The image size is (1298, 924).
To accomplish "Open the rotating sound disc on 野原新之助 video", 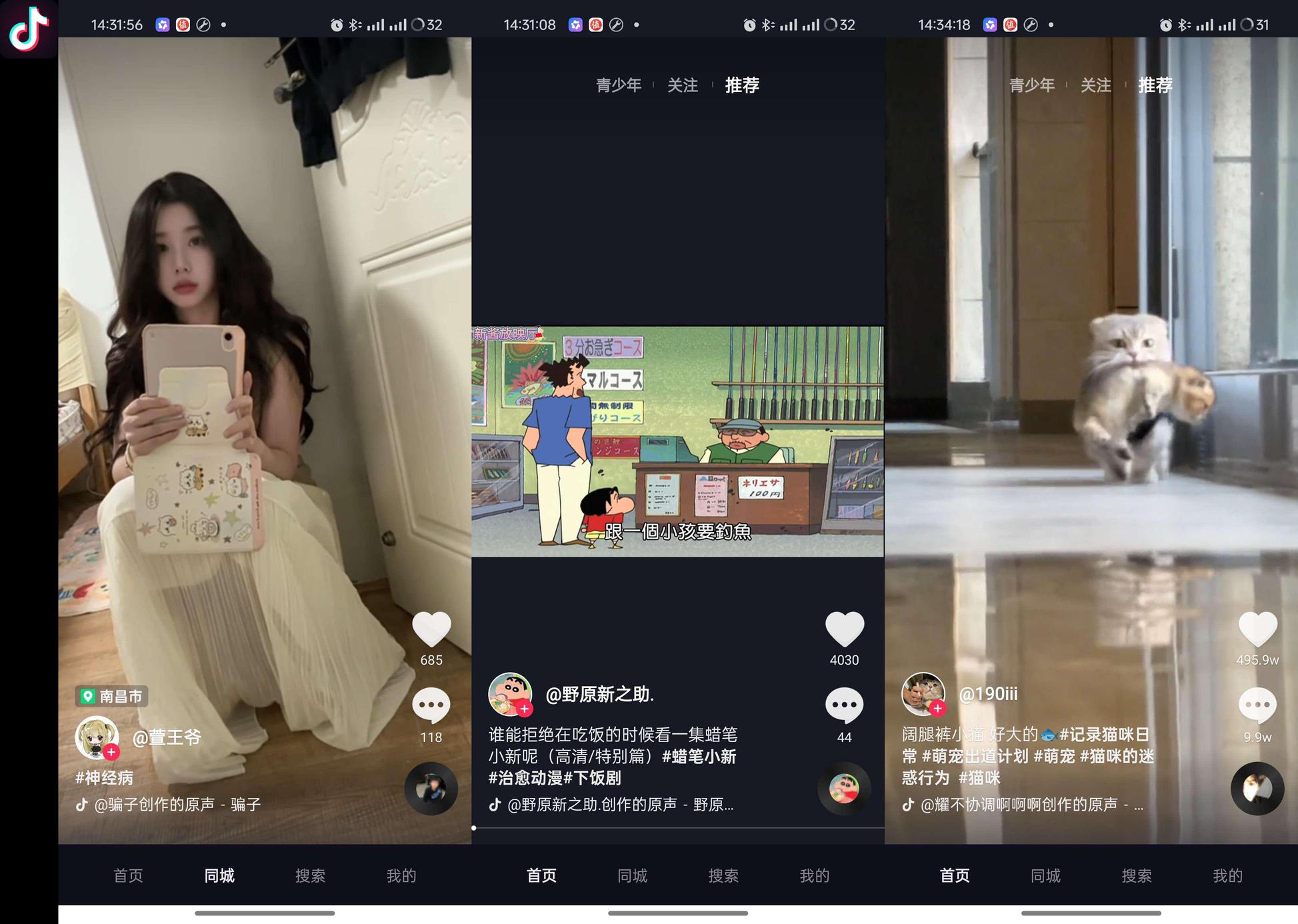I will point(844,789).
